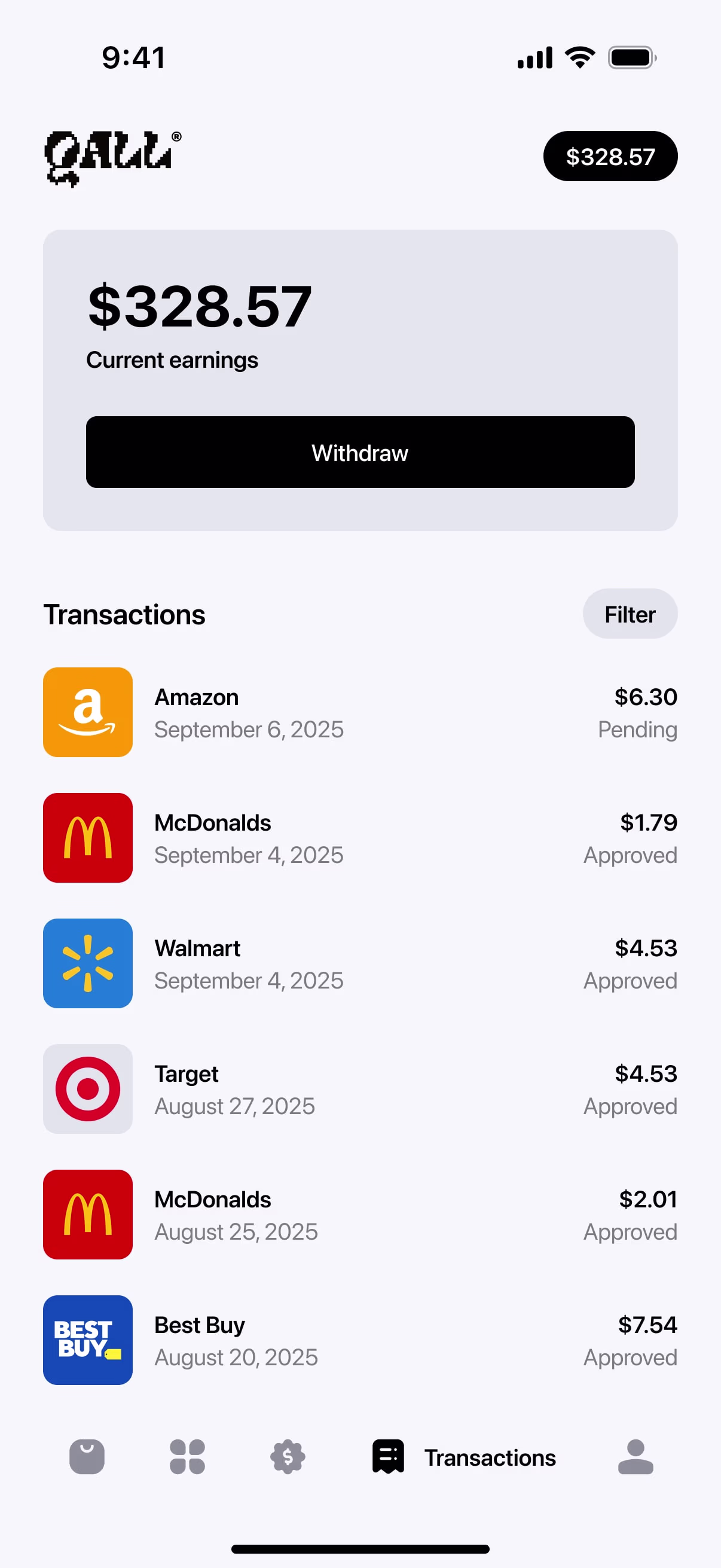View the McDonalds transaction from August 25
Image resolution: width=721 pixels, height=1568 pixels.
click(360, 1215)
